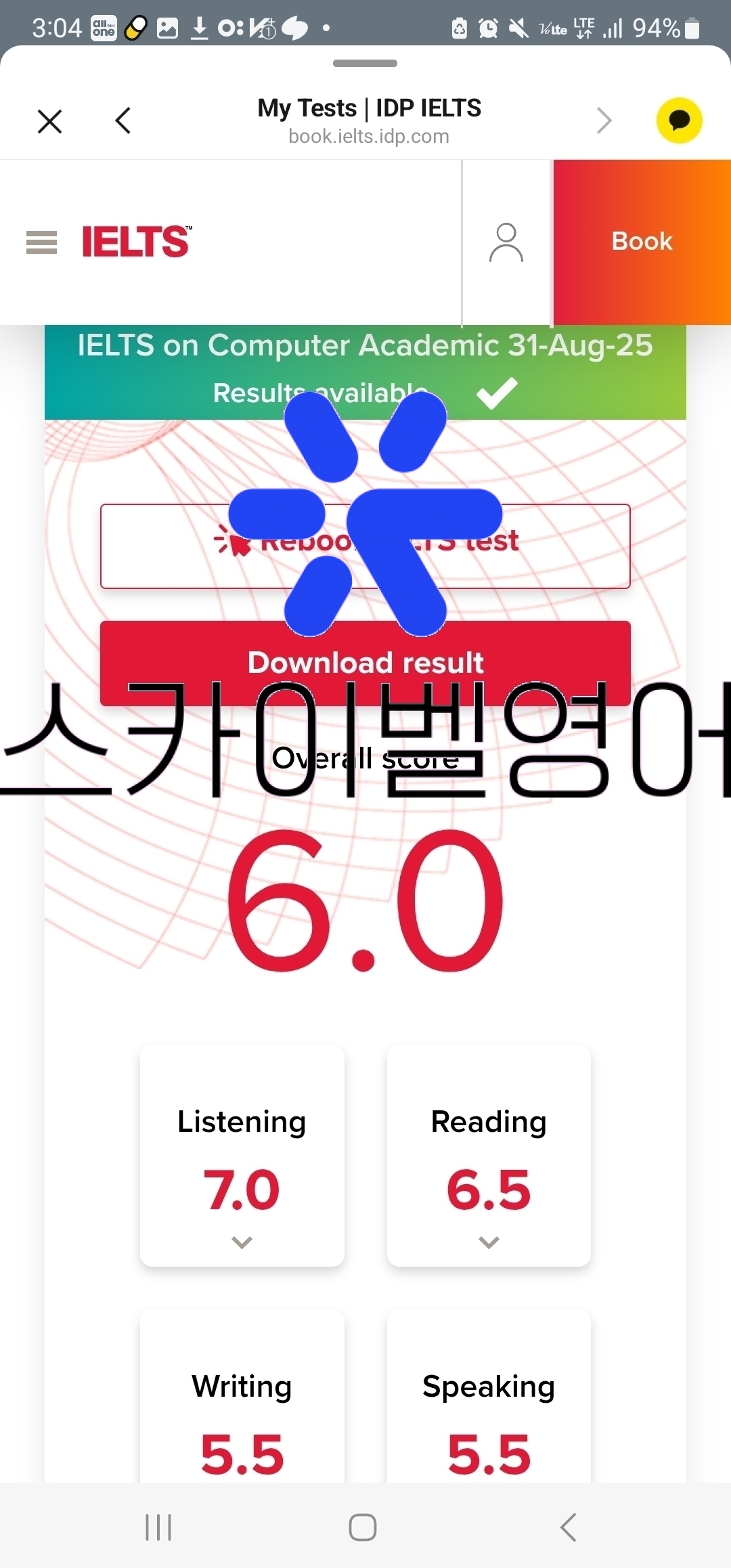Tap the Book button

(x=642, y=242)
